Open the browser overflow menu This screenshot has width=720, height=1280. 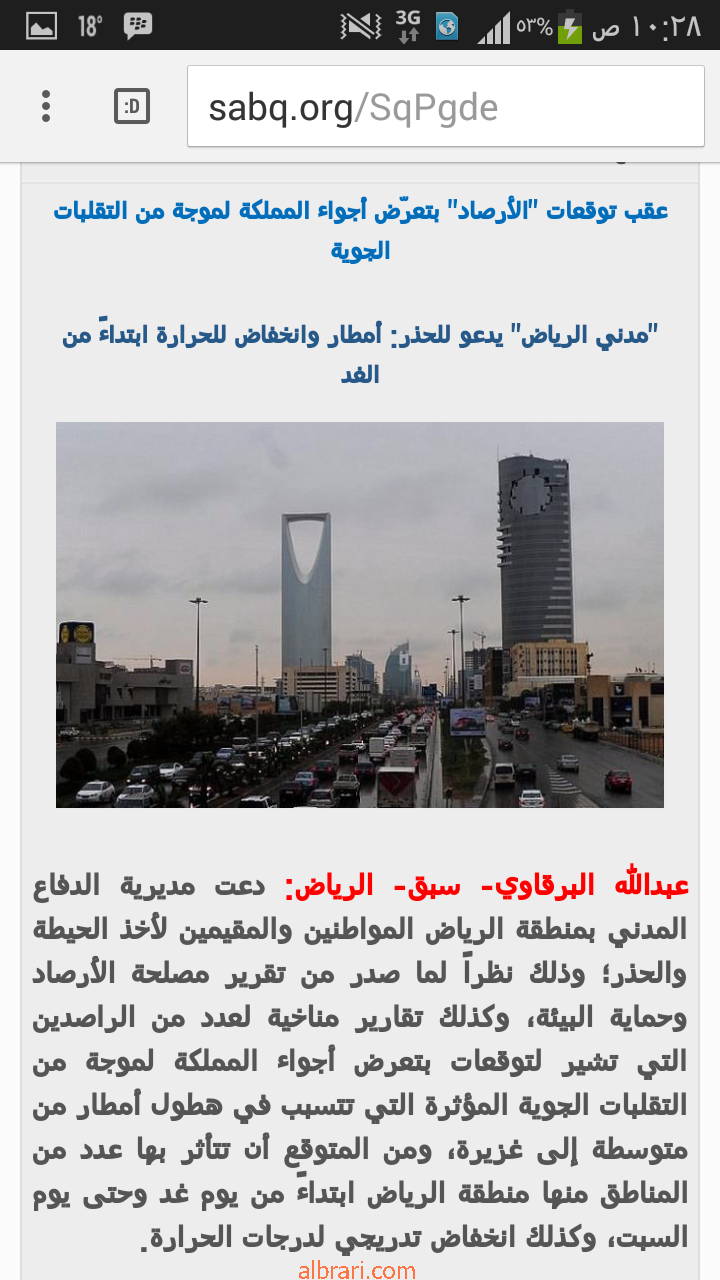point(46,106)
